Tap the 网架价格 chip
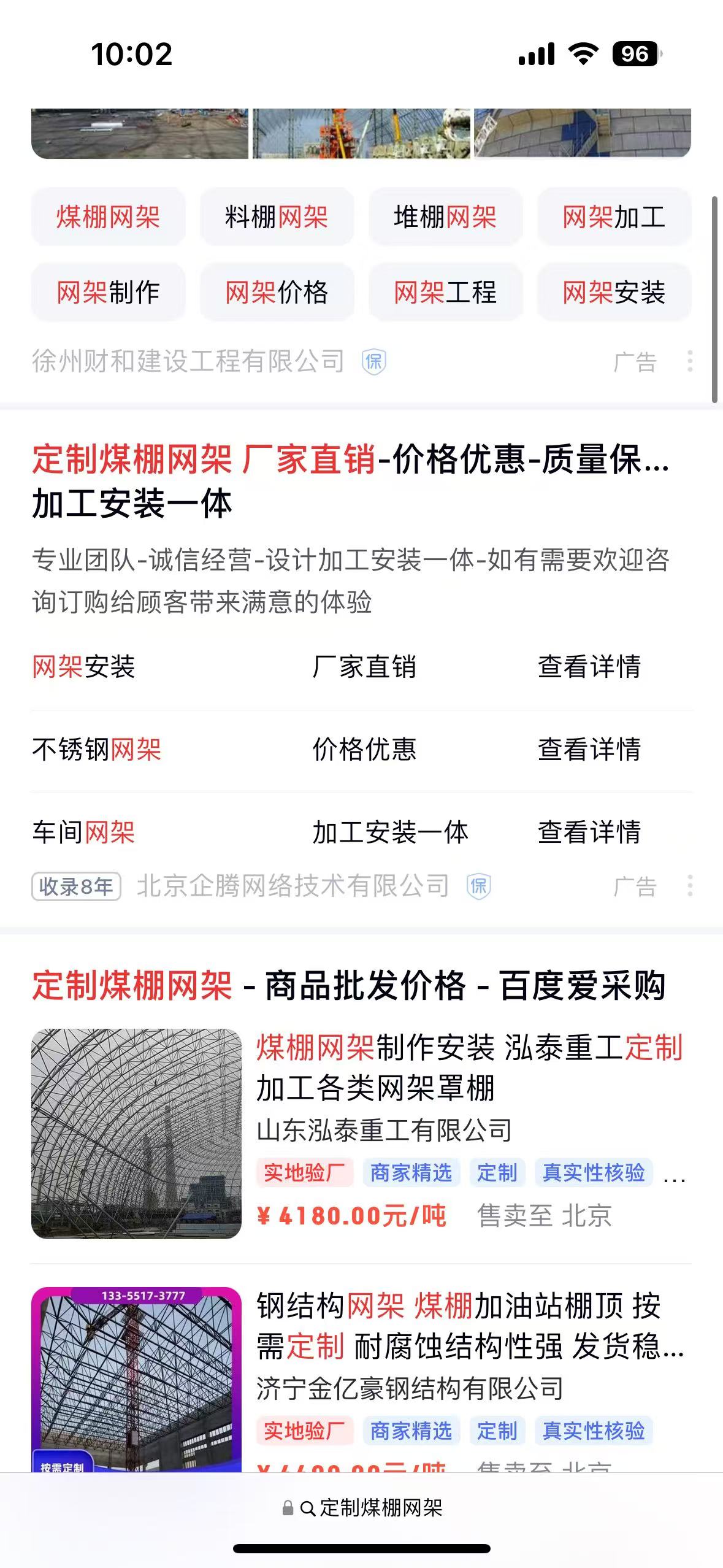This screenshot has height=1568, width=723. [x=277, y=293]
